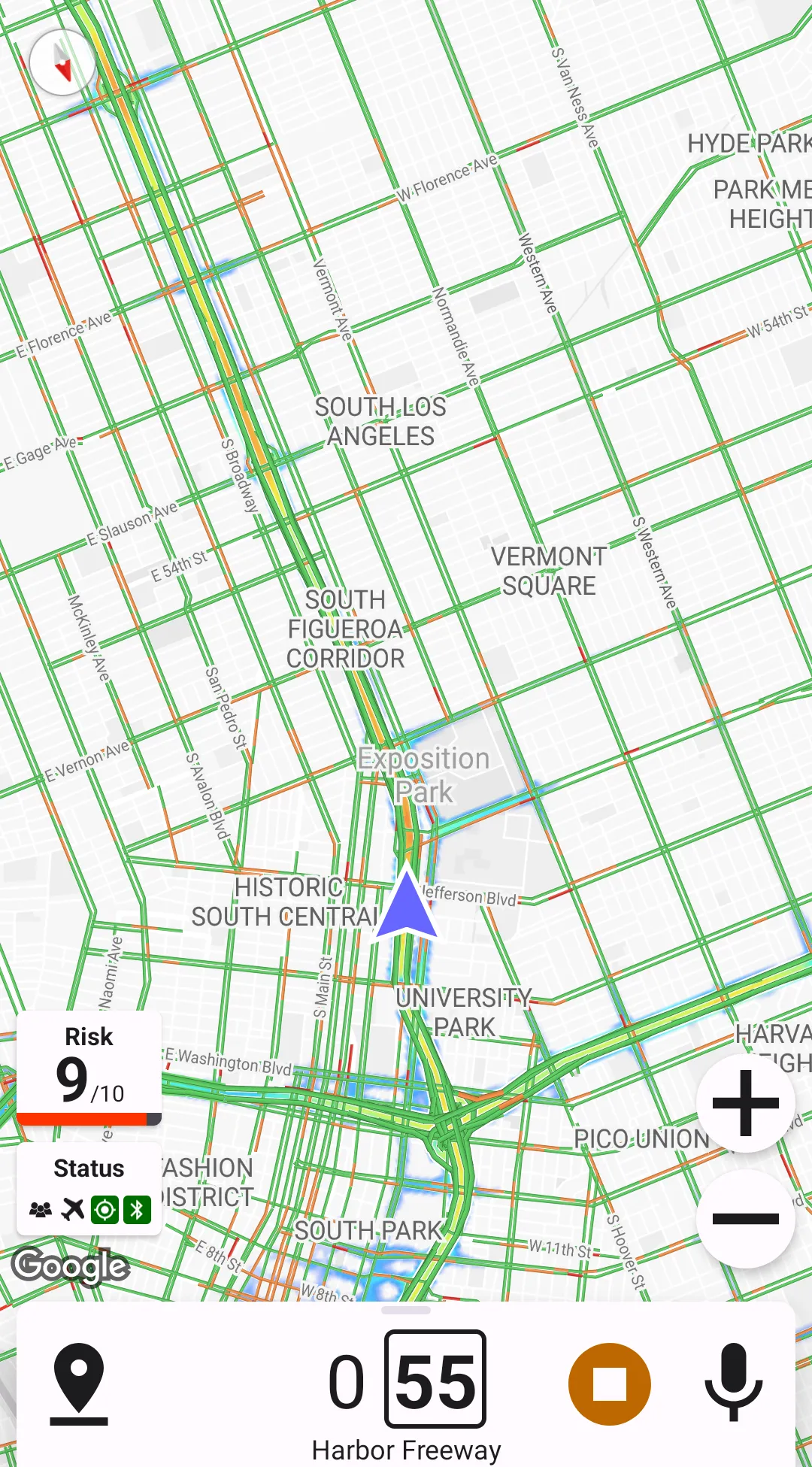Expand the bottom panel using its handle

point(406,1310)
